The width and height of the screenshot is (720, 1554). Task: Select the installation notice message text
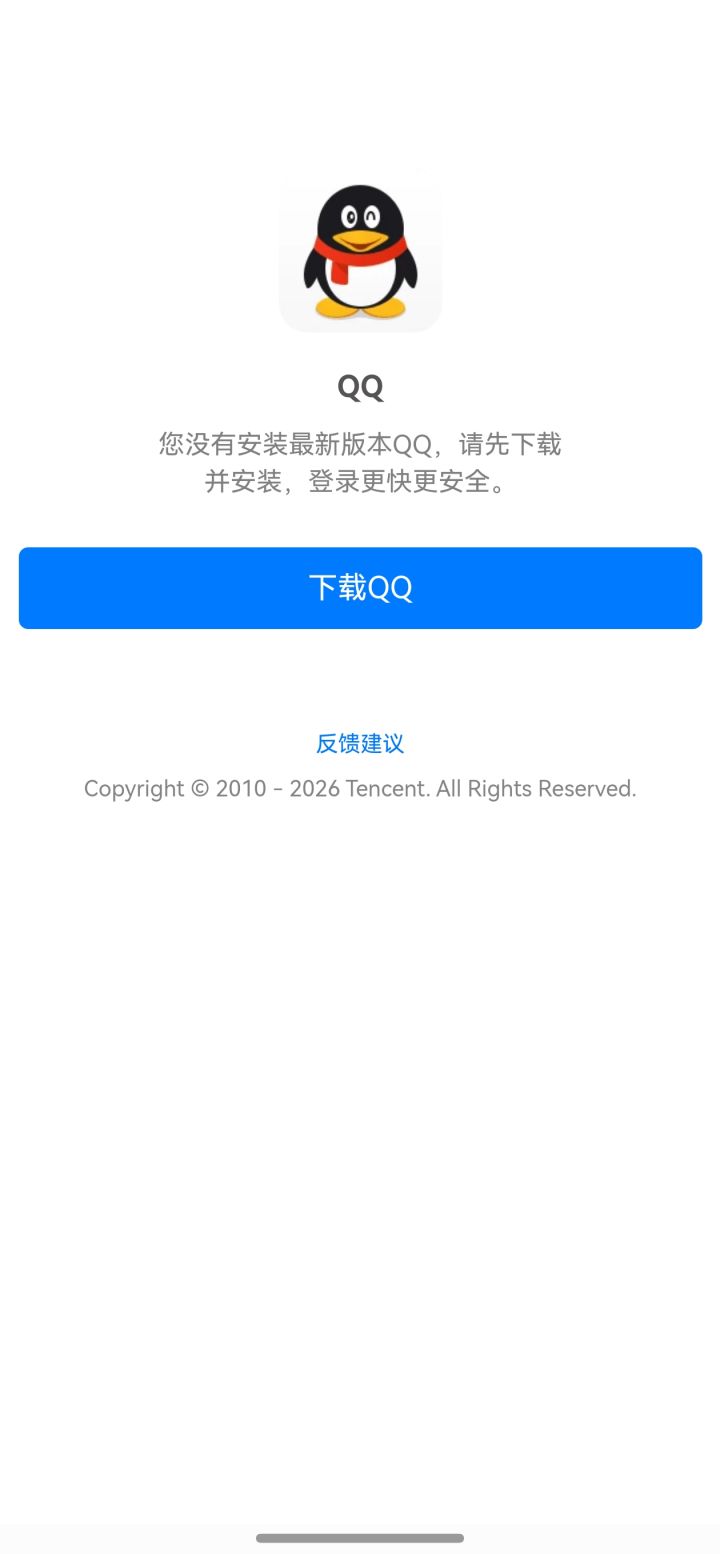tap(360, 462)
